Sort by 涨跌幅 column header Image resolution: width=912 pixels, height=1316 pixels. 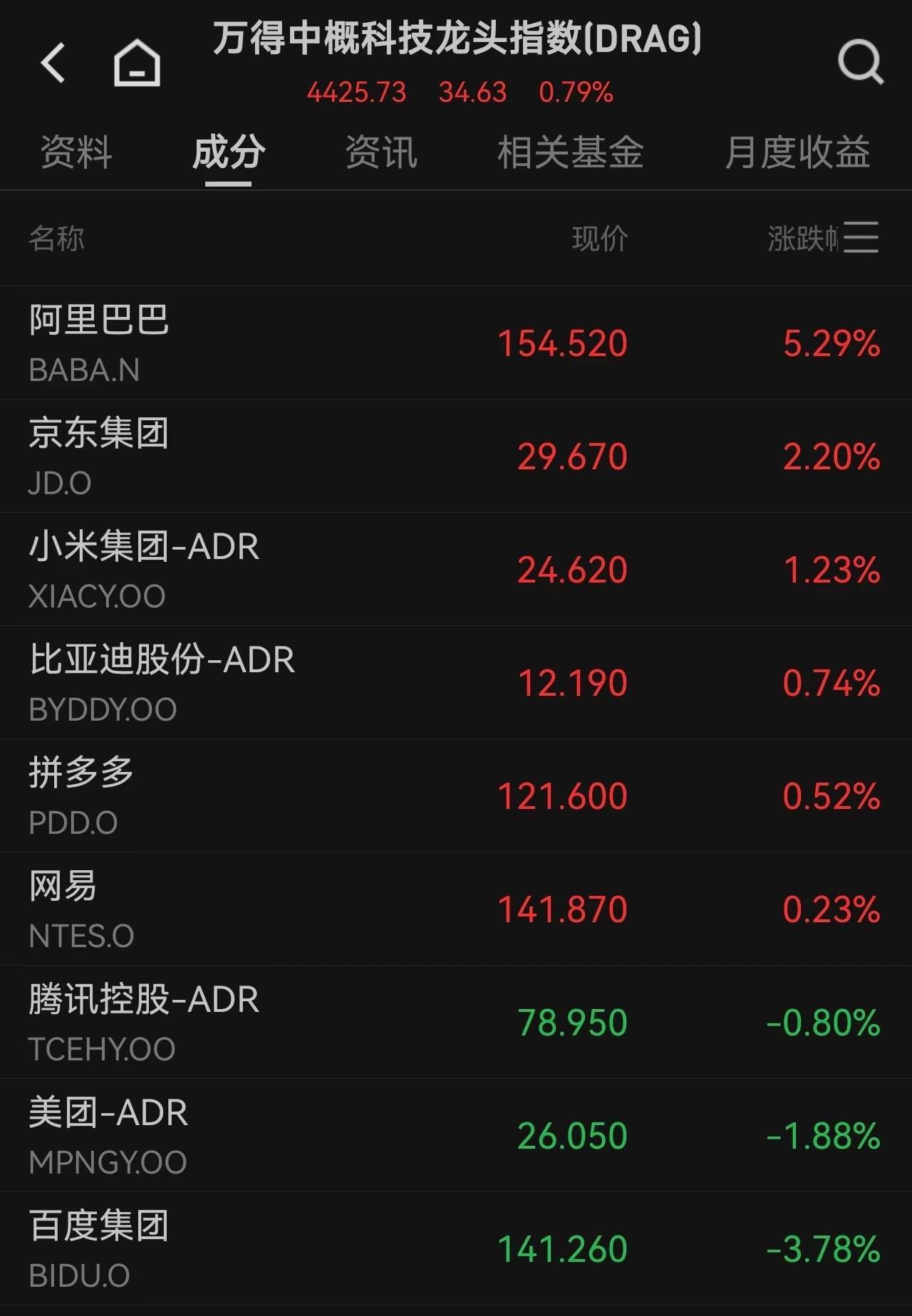pyautogui.click(x=802, y=239)
